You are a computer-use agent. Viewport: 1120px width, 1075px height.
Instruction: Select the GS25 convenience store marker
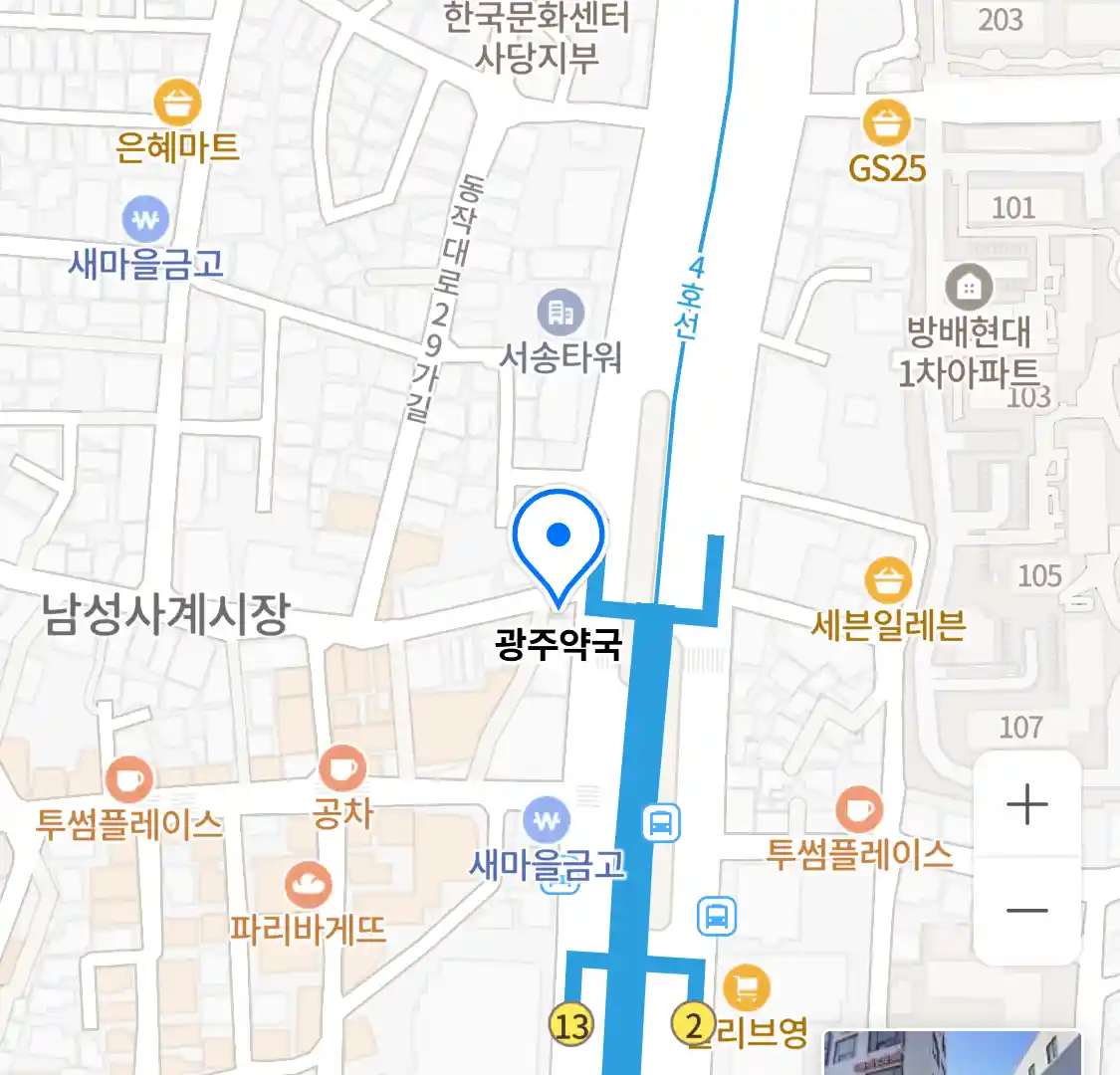[886, 123]
